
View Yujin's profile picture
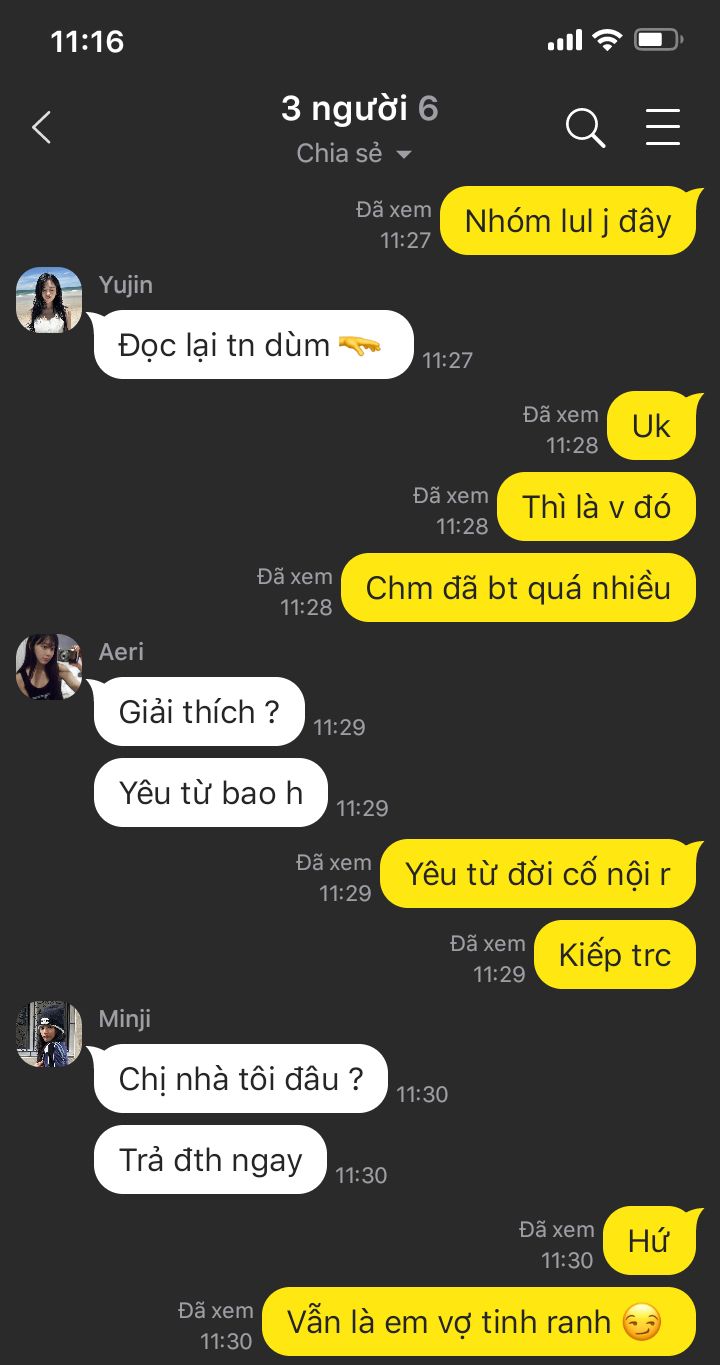(49, 300)
